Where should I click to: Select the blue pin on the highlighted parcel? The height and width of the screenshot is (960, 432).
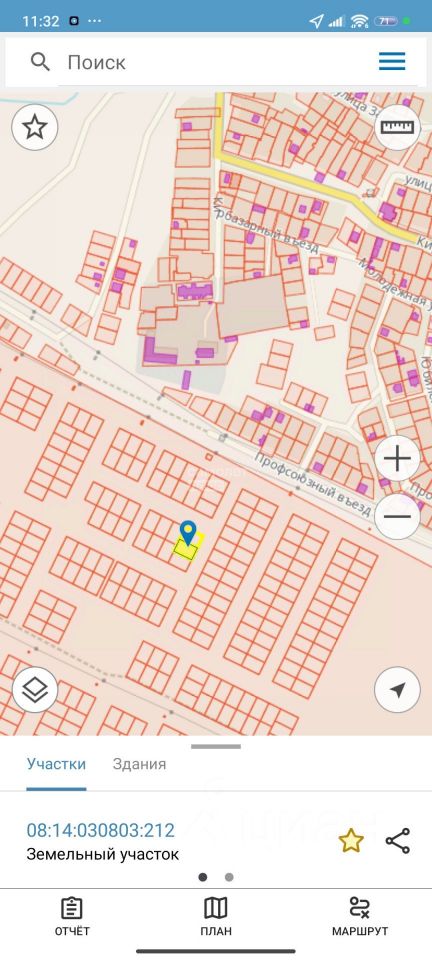pyautogui.click(x=187, y=533)
